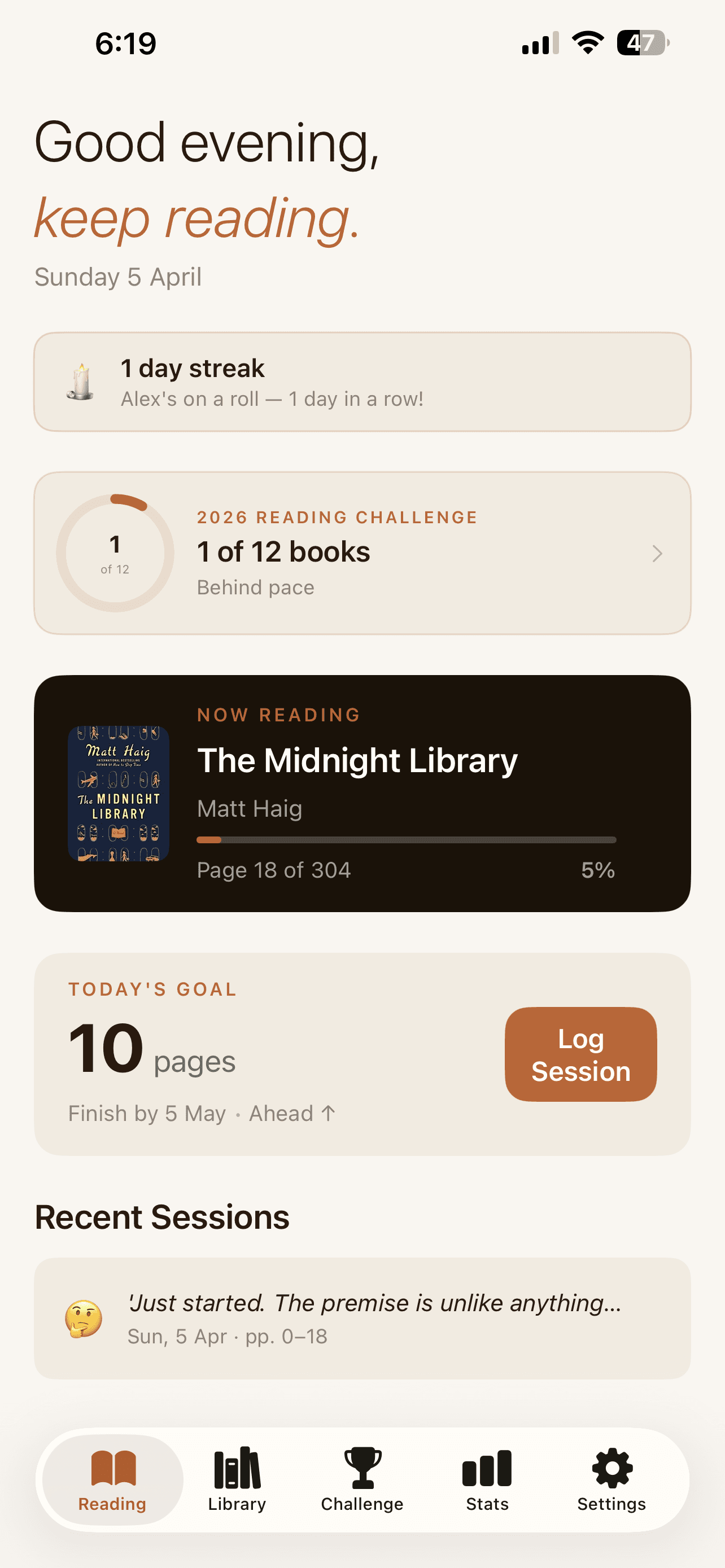Open the Settings tab
Screen dimensions: 725x1568
611,1479
